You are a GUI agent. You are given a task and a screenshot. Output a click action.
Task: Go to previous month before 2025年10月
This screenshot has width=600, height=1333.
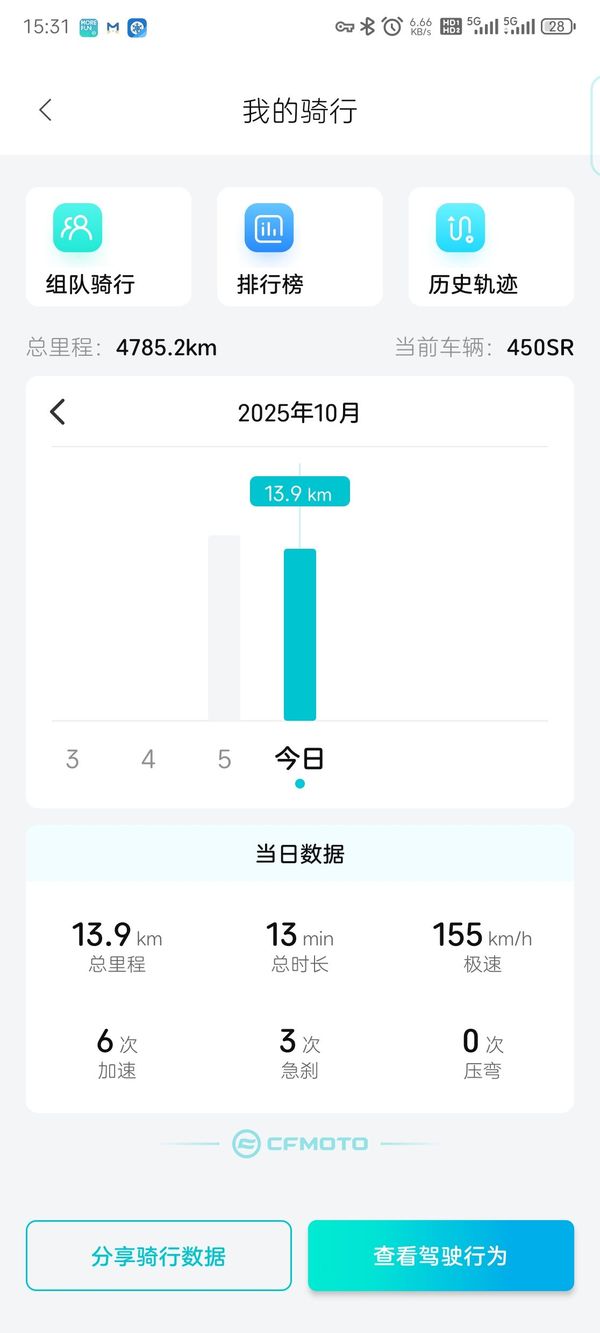tap(58, 412)
